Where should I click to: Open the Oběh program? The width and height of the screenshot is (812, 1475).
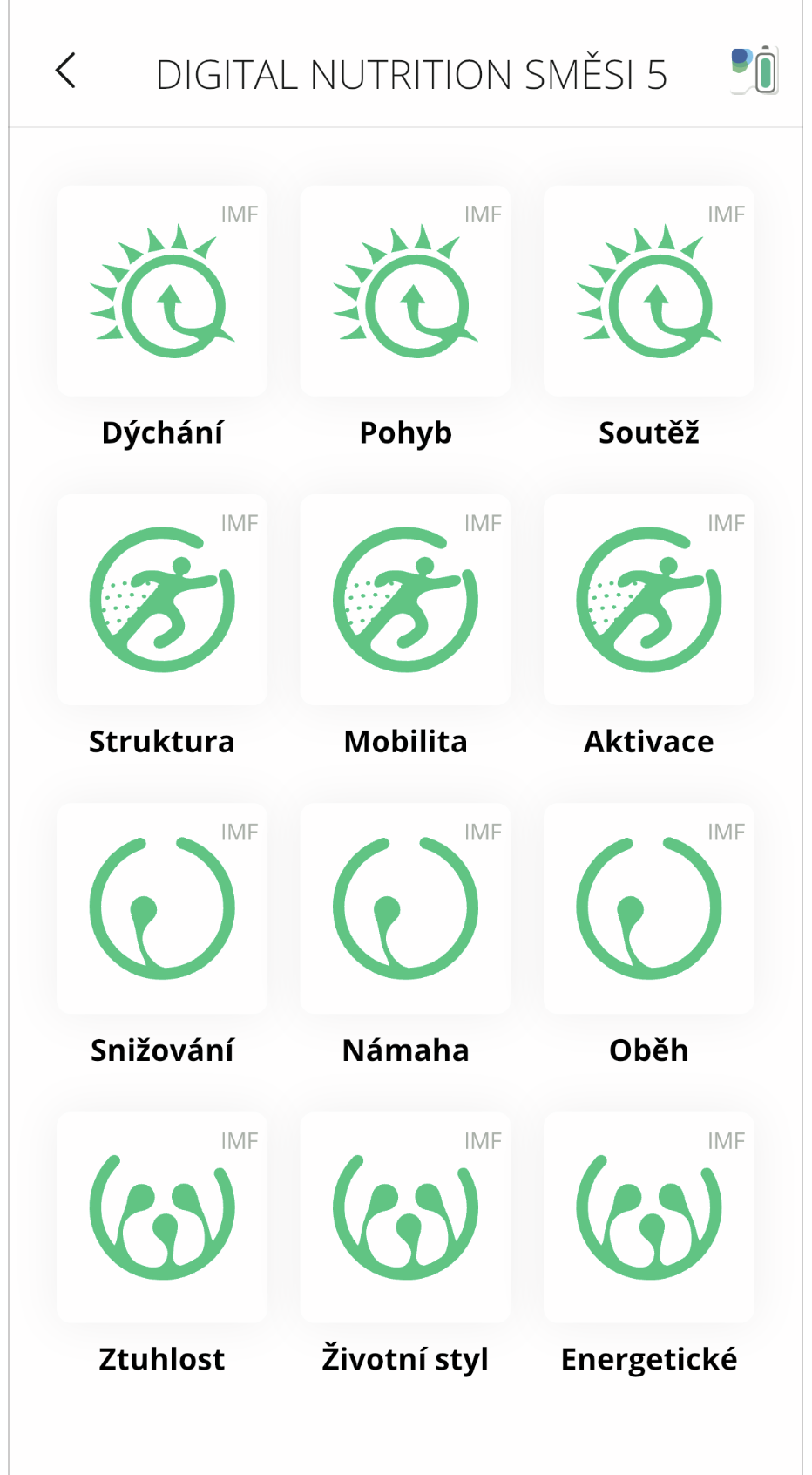[x=648, y=908]
